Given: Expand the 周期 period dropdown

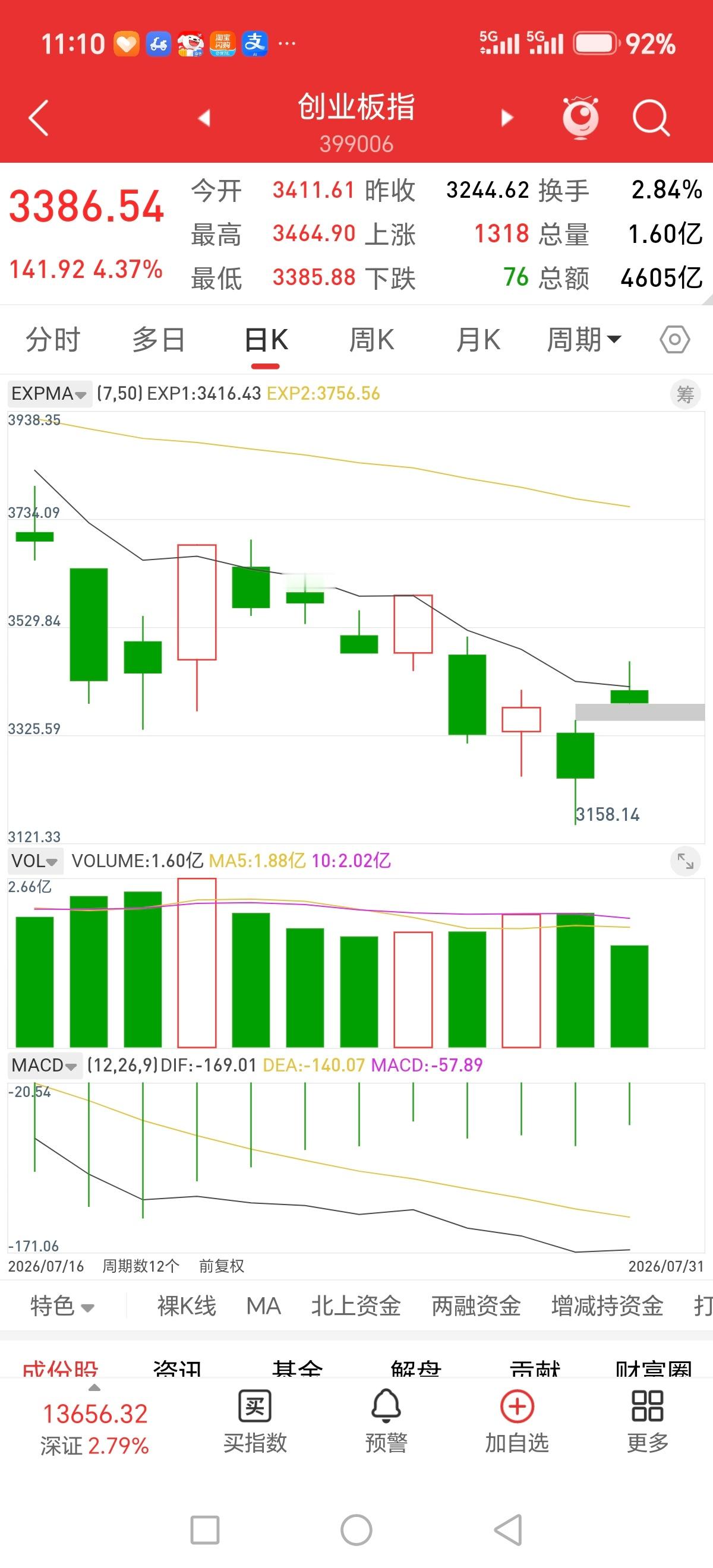Looking at the screenshot, I should 583,340.
